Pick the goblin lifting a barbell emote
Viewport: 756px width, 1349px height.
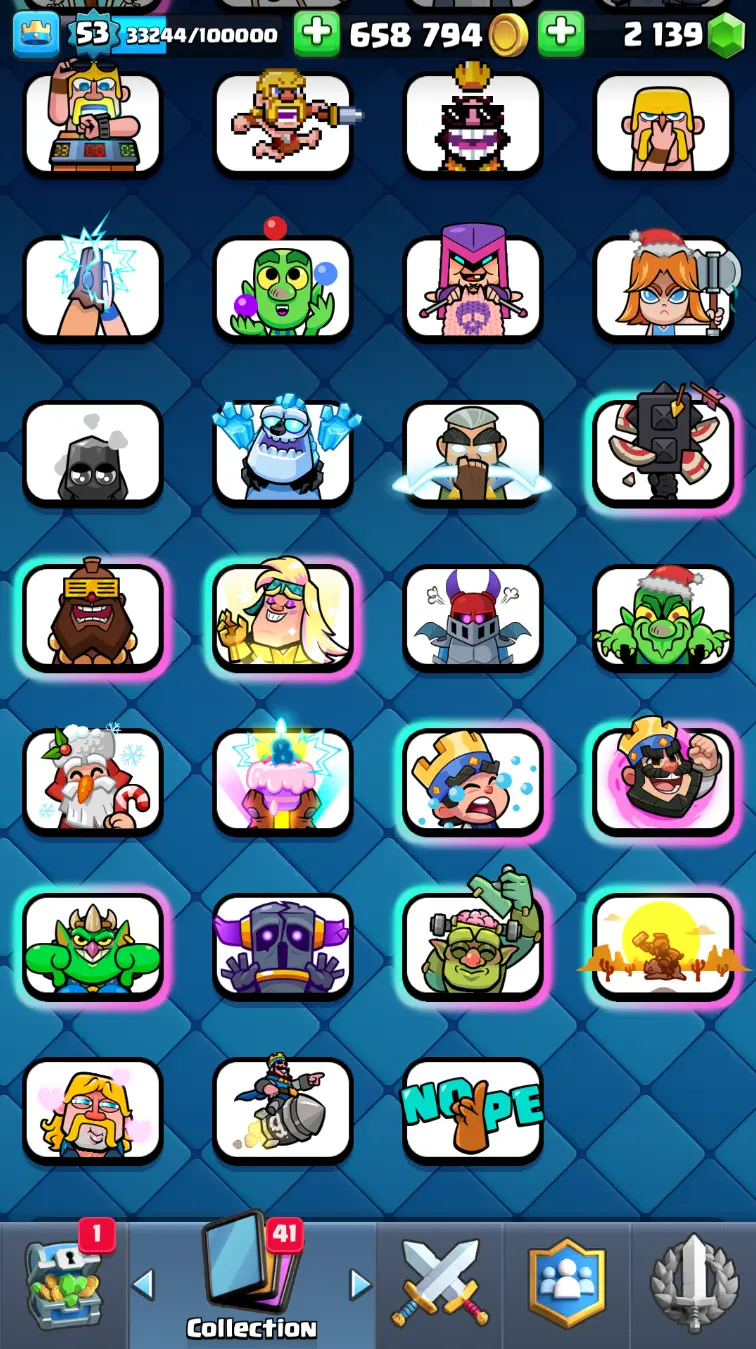(x=473, y=945)
